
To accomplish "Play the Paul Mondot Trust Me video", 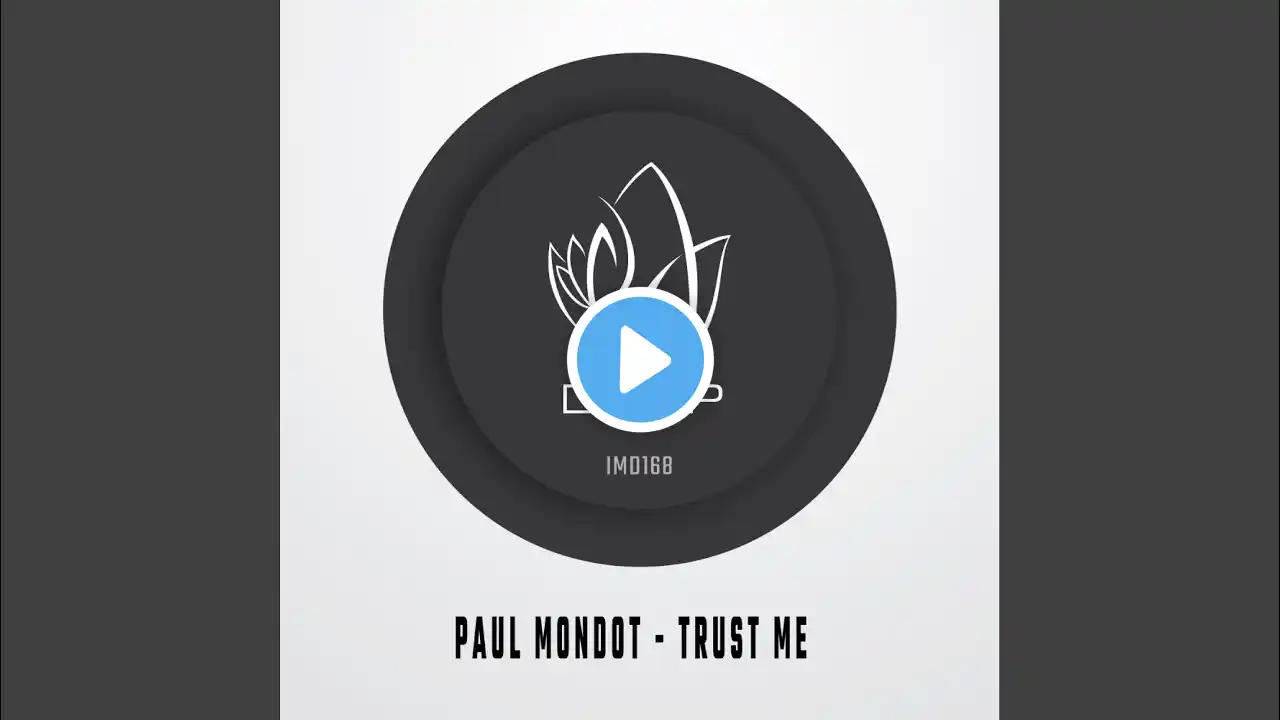I will coord(640,359).
